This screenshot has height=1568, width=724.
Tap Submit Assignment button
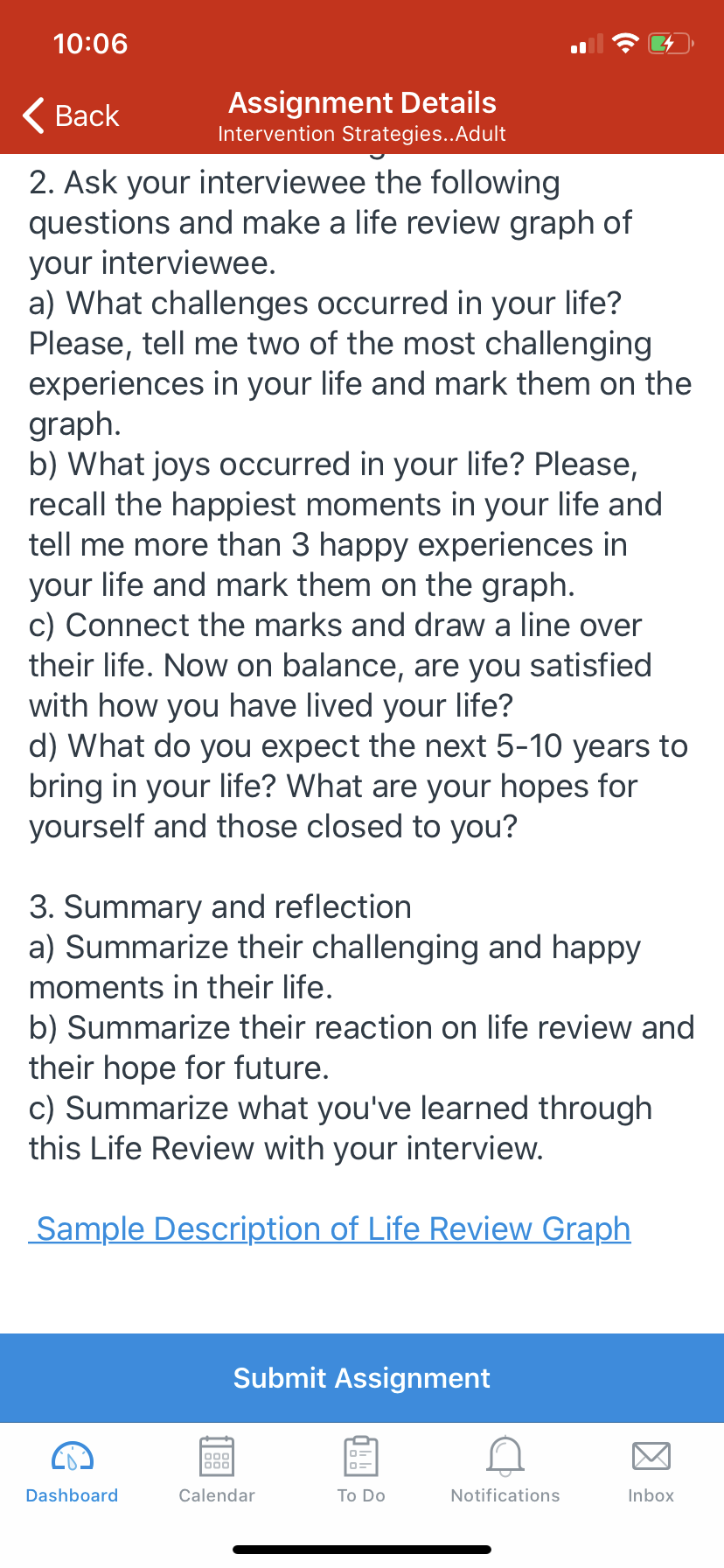[x=362, y=1378]
